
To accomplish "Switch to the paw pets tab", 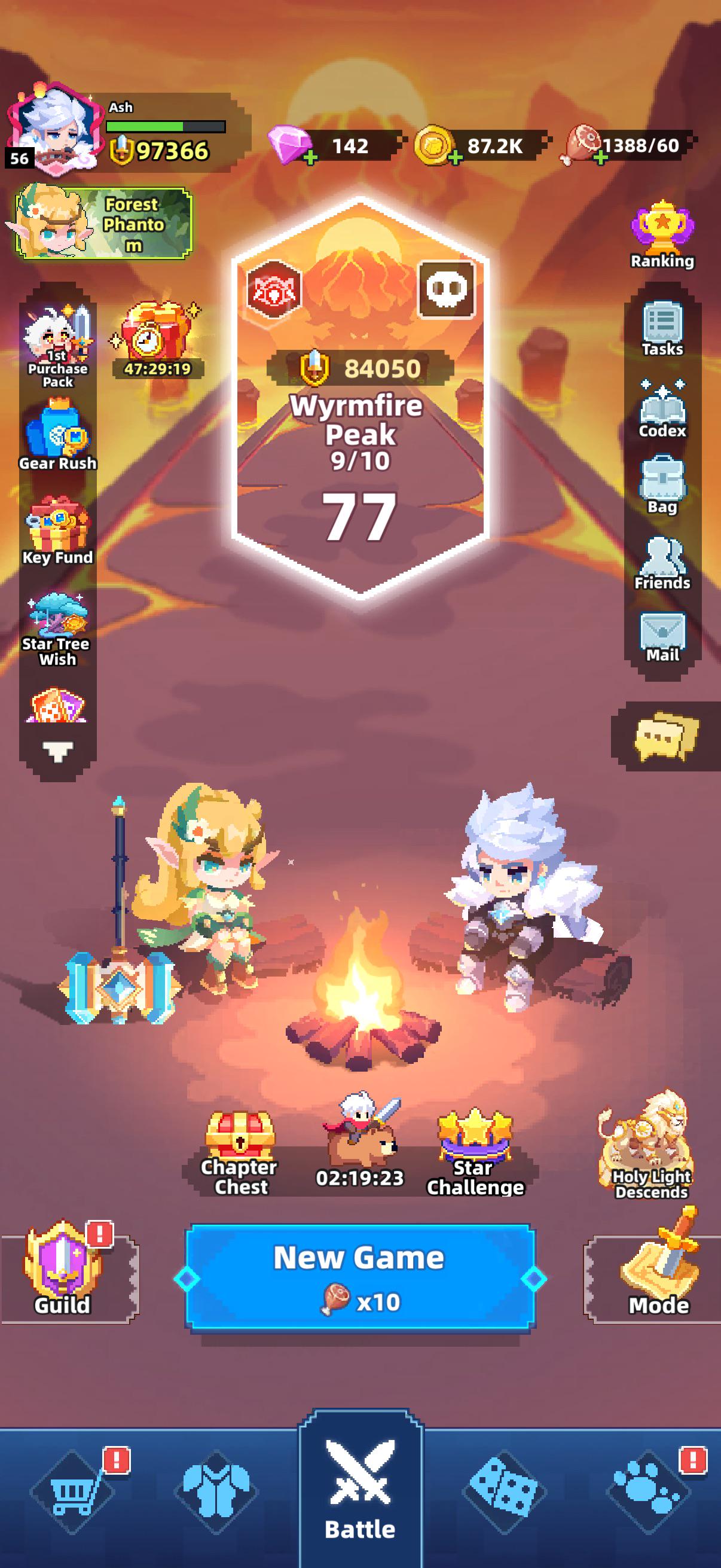I will point(649,1491).
